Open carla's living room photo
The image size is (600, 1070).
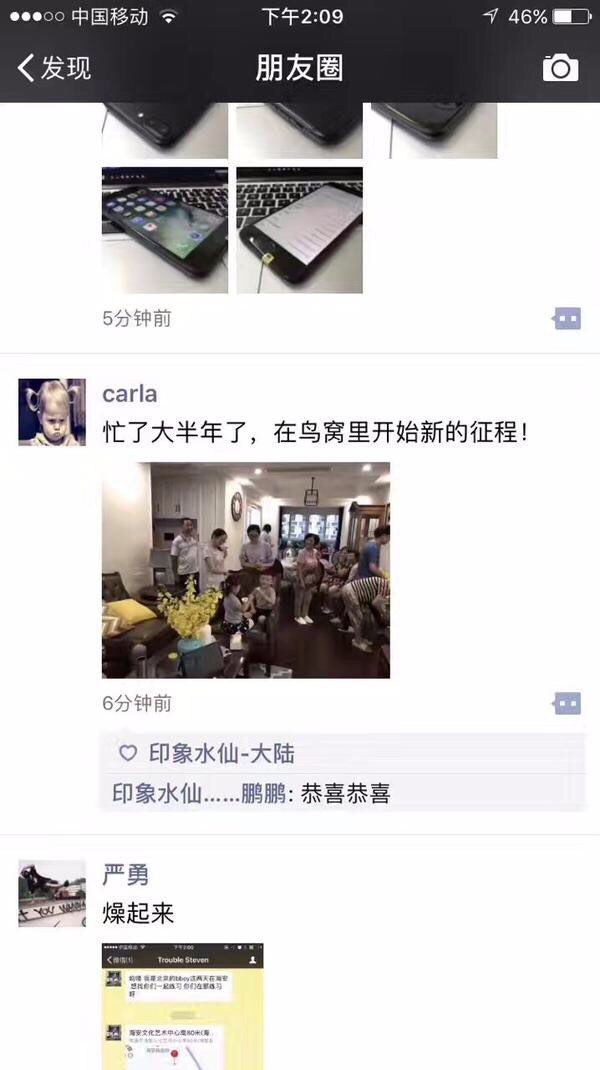(246, 570)
